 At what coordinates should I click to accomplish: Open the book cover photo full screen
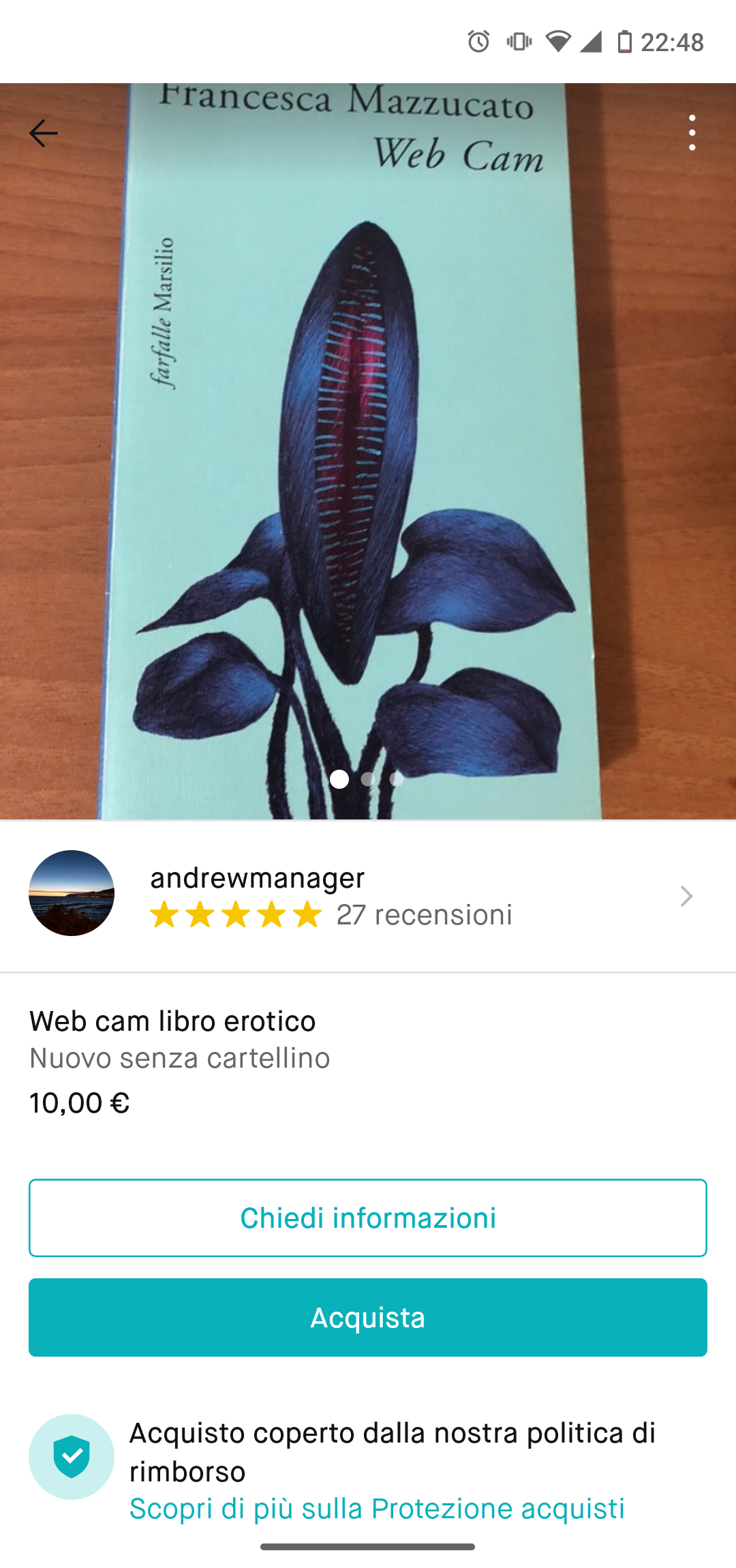click(368, 450)
